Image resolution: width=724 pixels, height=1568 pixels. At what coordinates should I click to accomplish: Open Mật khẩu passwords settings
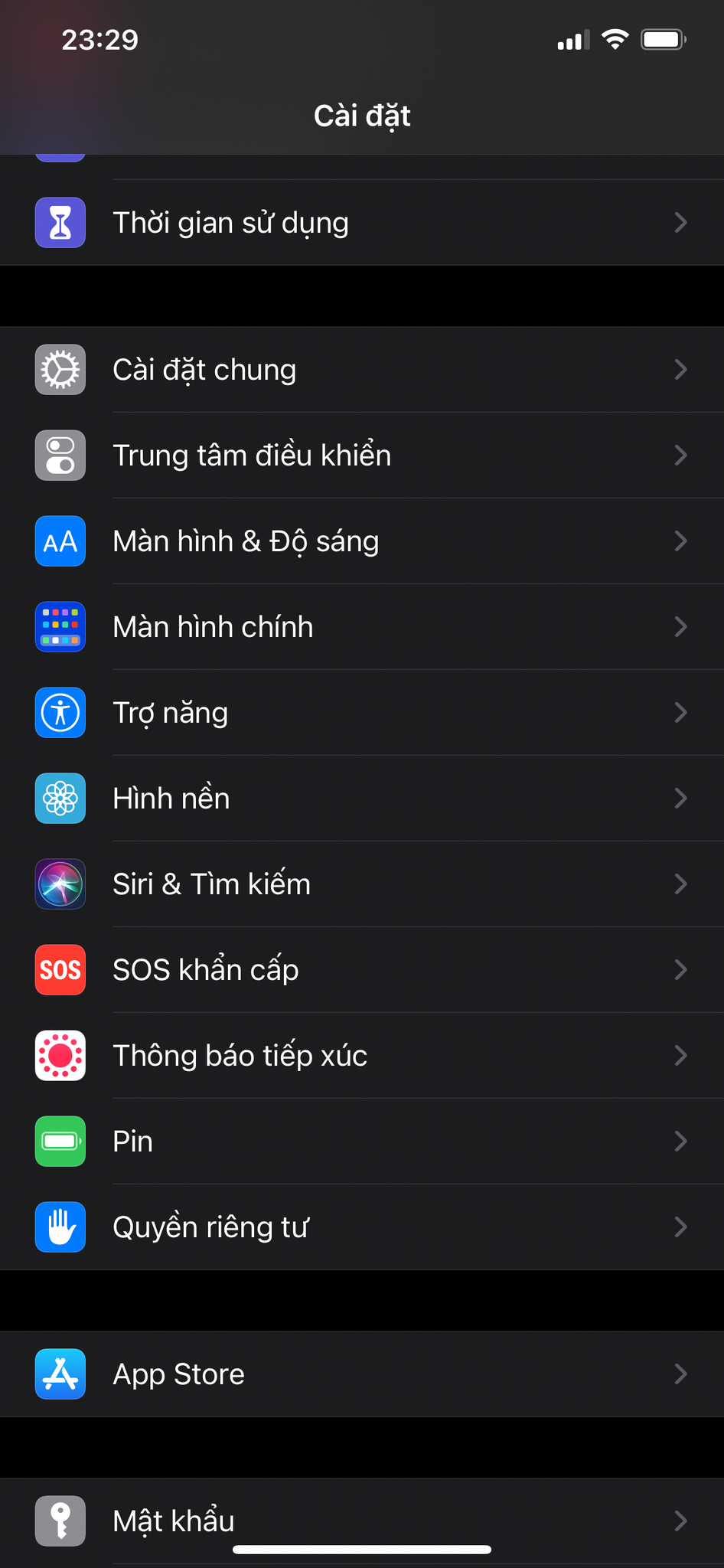362,1521
